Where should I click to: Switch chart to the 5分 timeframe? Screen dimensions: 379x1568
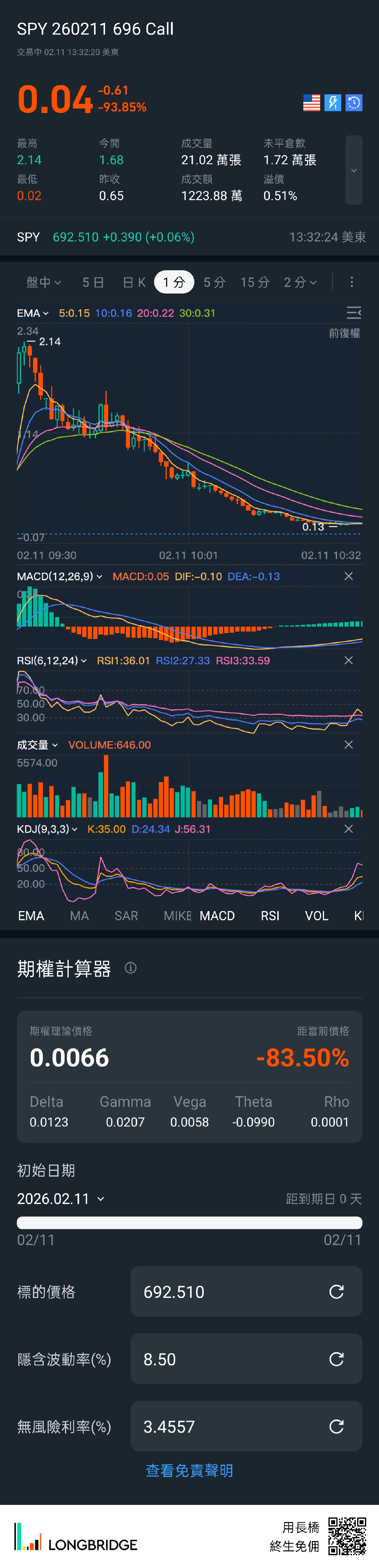[x=214, y=282]
